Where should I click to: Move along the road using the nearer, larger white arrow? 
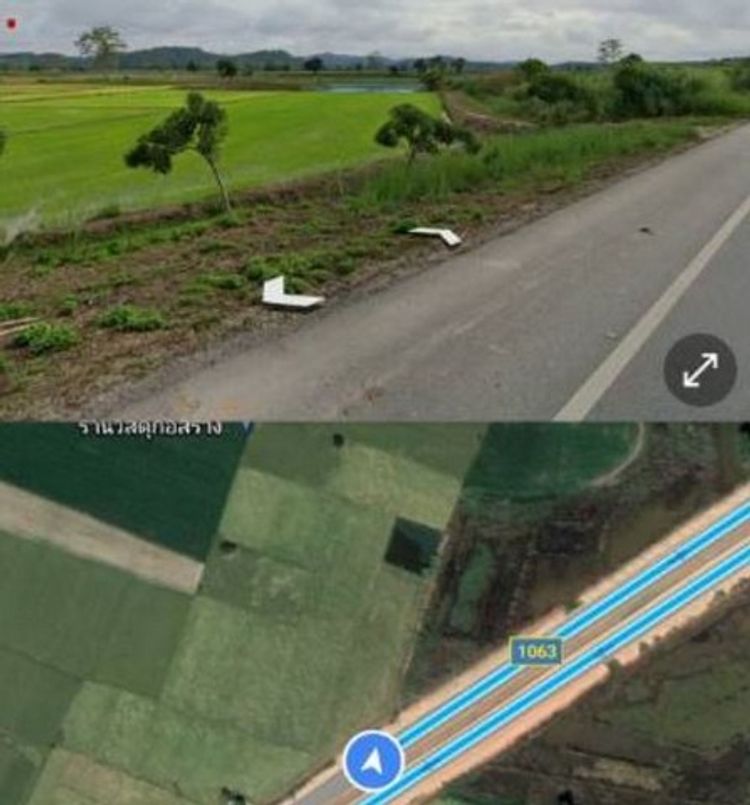pos(289,294)
